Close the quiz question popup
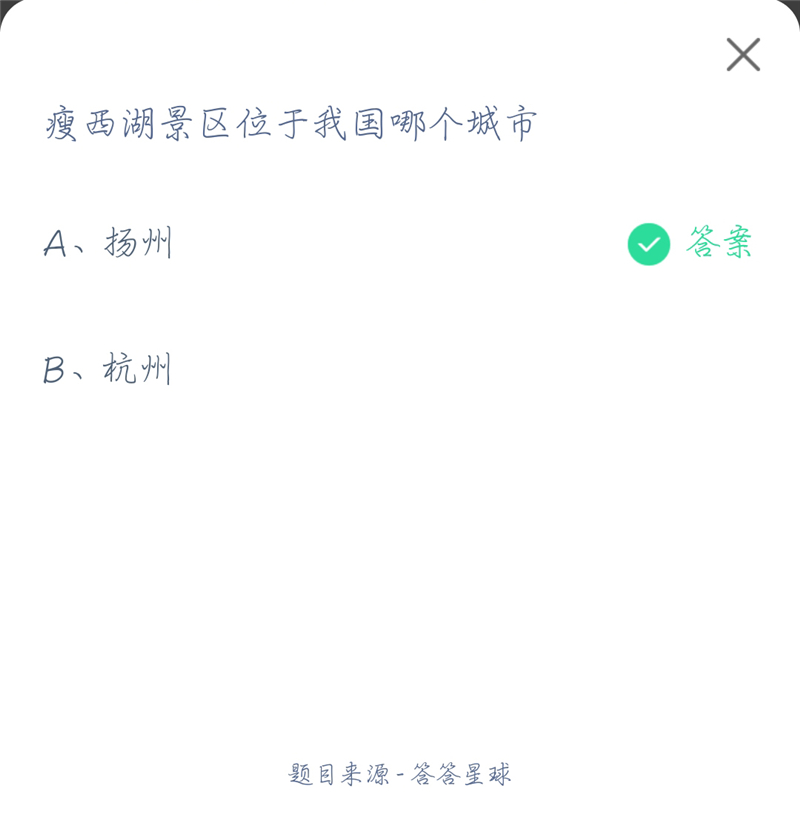Image resolution: width=800 pixels, height=828 pixels. pos(743,55)
